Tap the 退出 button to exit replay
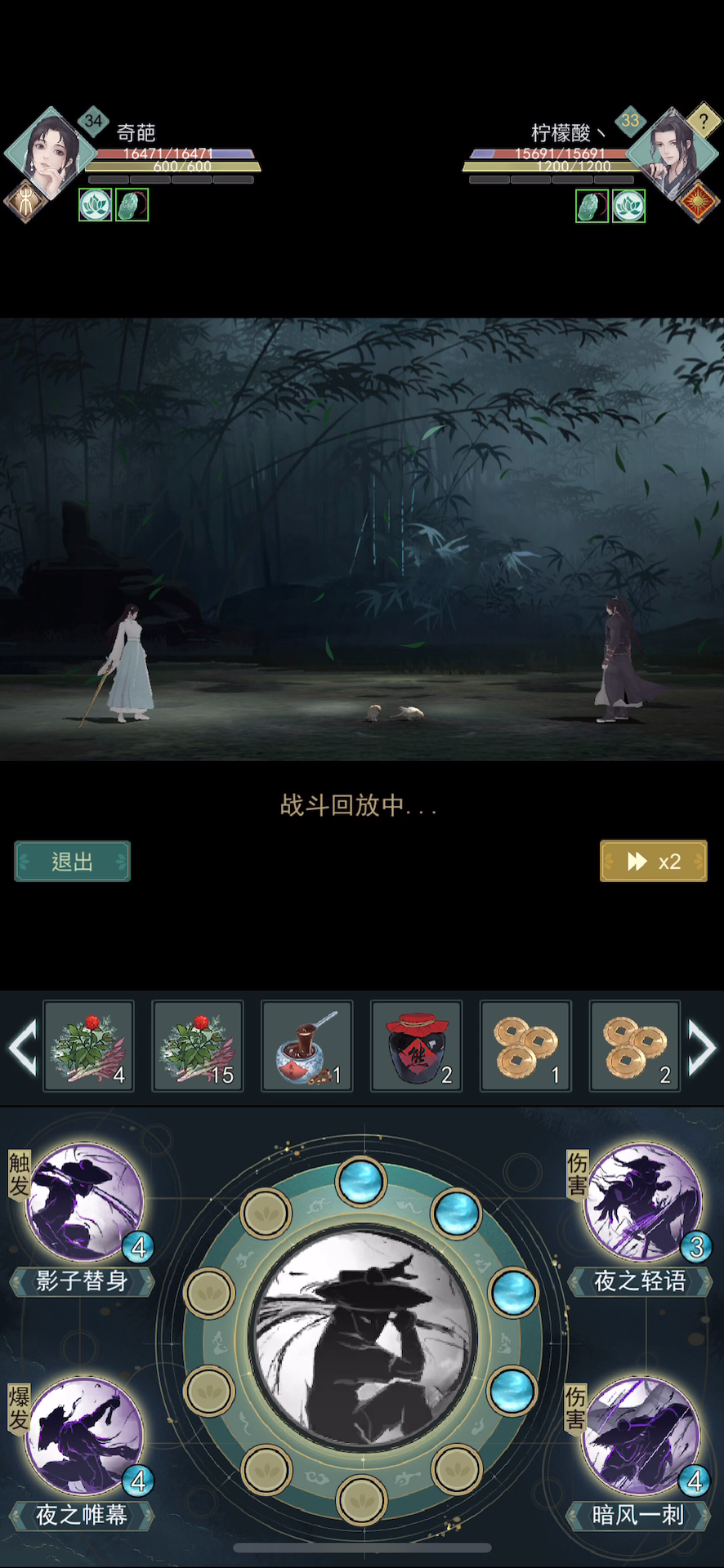 coord(72,861)
